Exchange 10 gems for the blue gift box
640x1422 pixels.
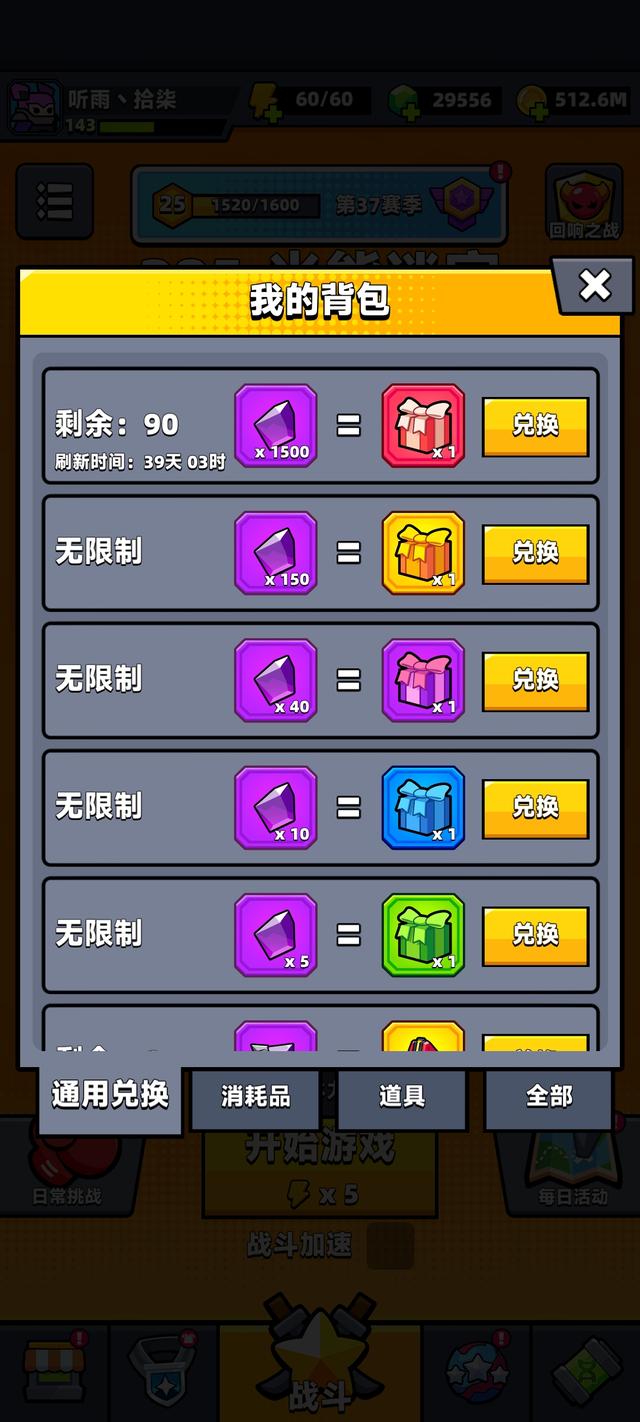(535, 807)
